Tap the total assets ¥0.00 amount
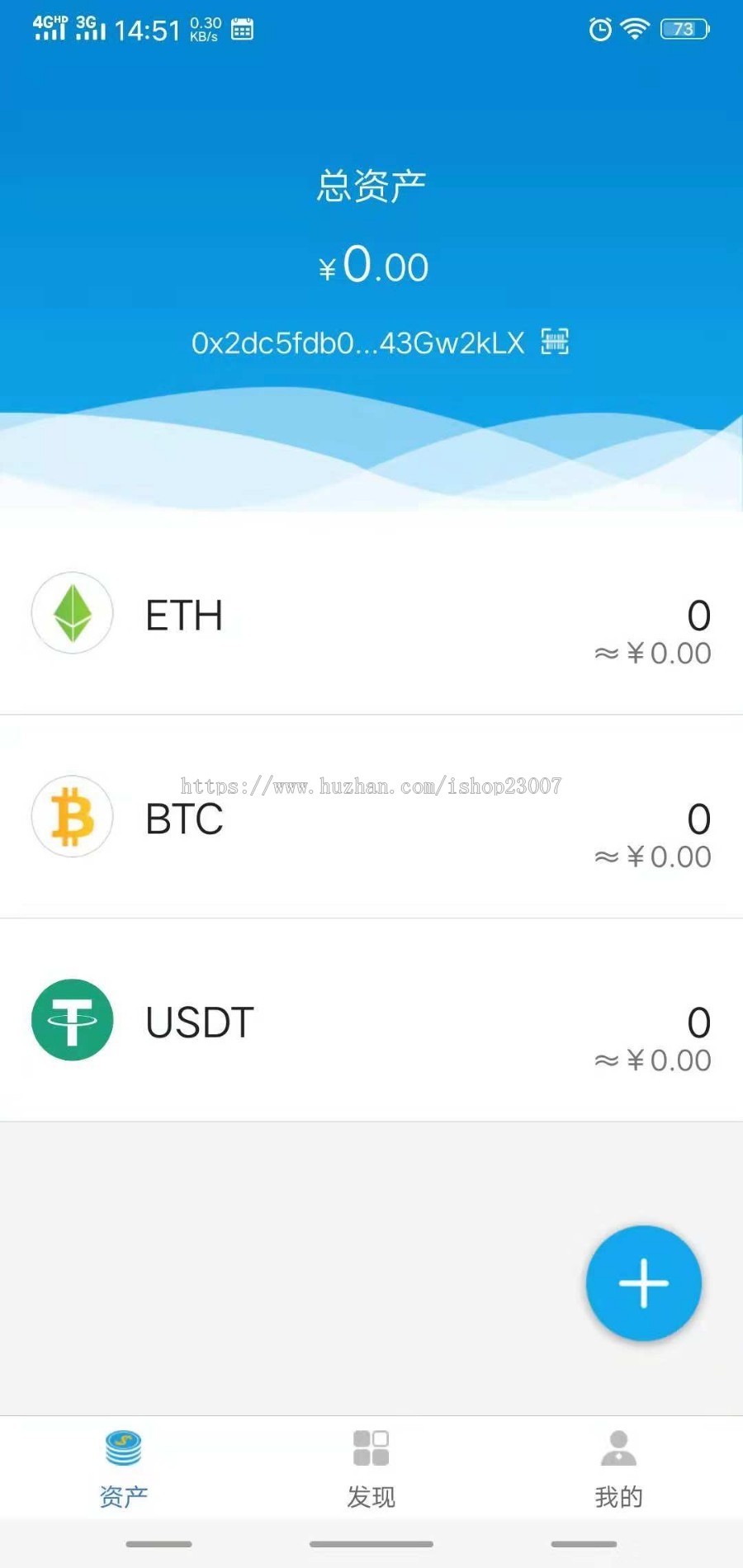 tap(371, 264)
